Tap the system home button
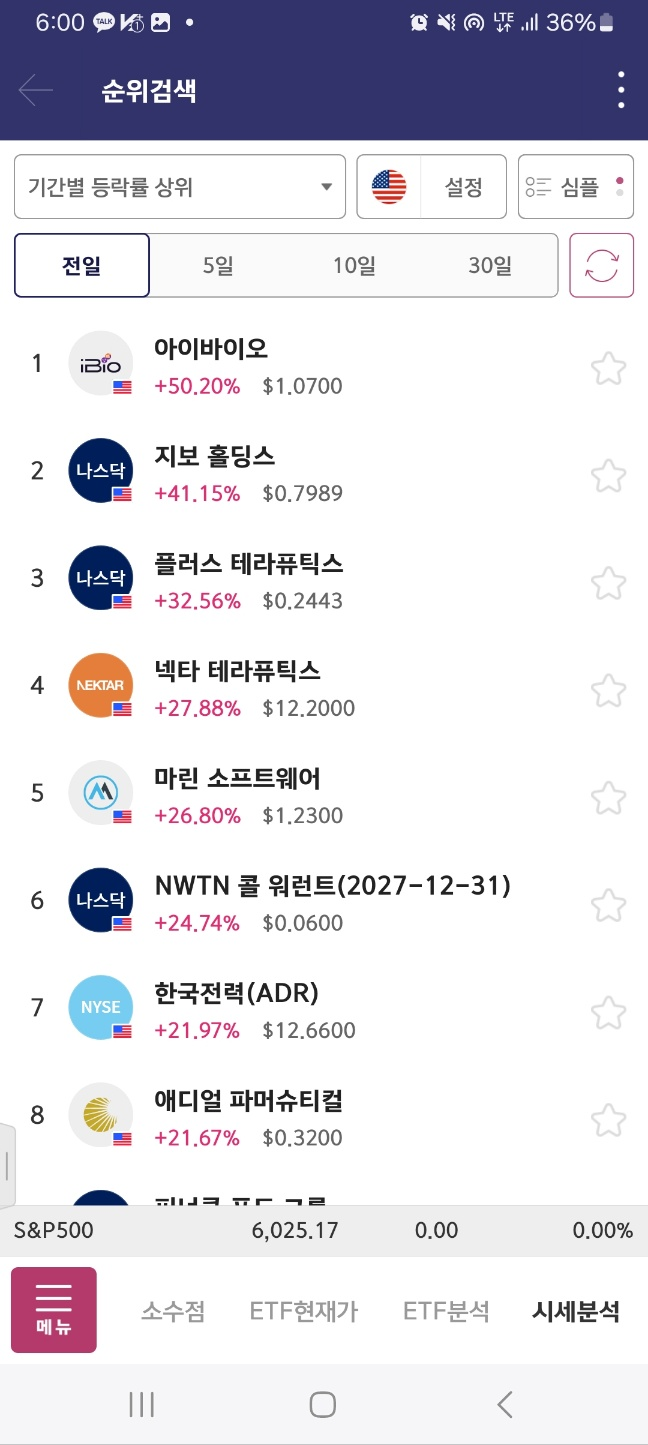Screen dimensions: 648x1445 pos(322,1405)
